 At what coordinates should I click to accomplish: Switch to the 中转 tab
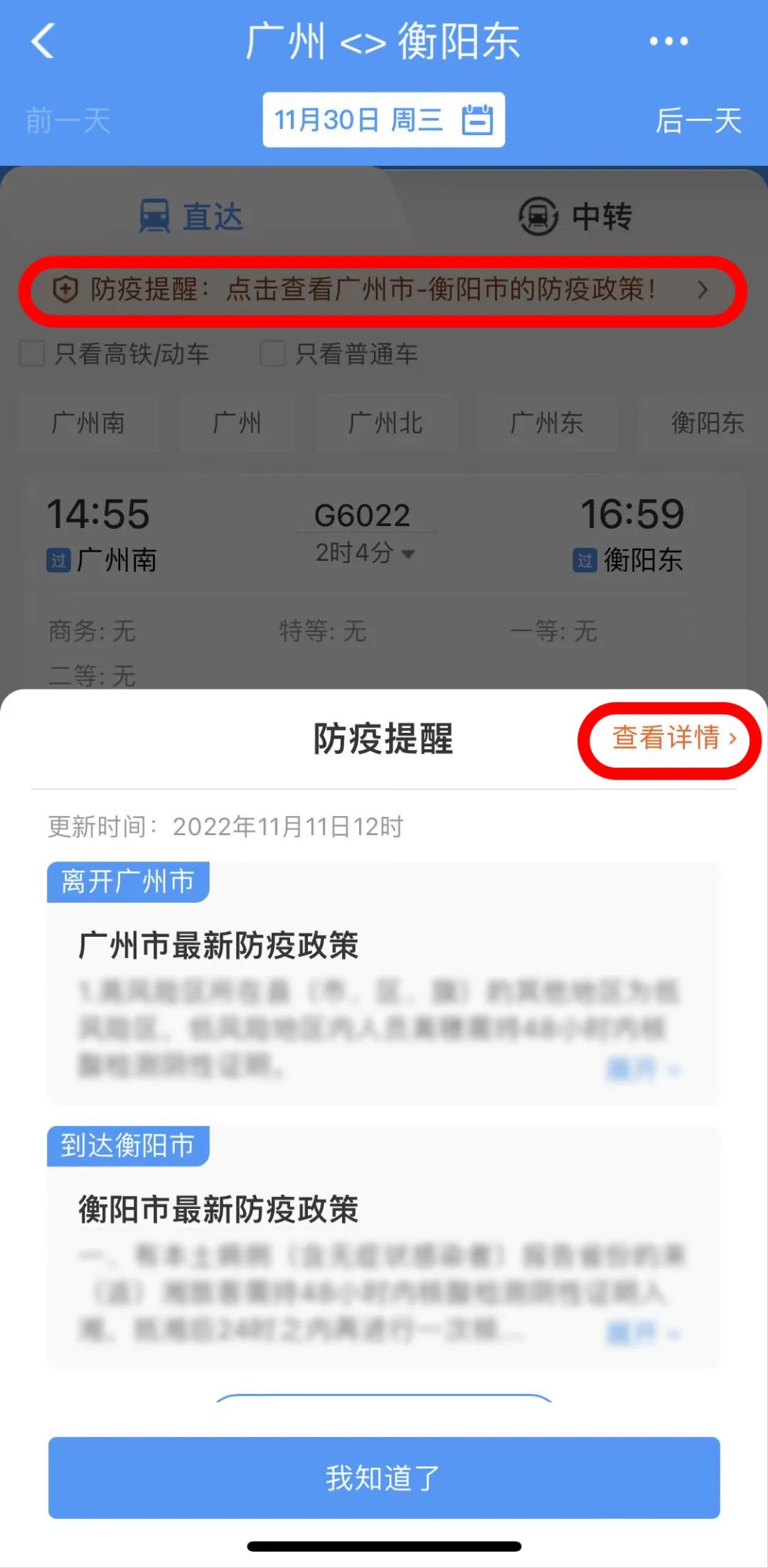coord(576,216)
